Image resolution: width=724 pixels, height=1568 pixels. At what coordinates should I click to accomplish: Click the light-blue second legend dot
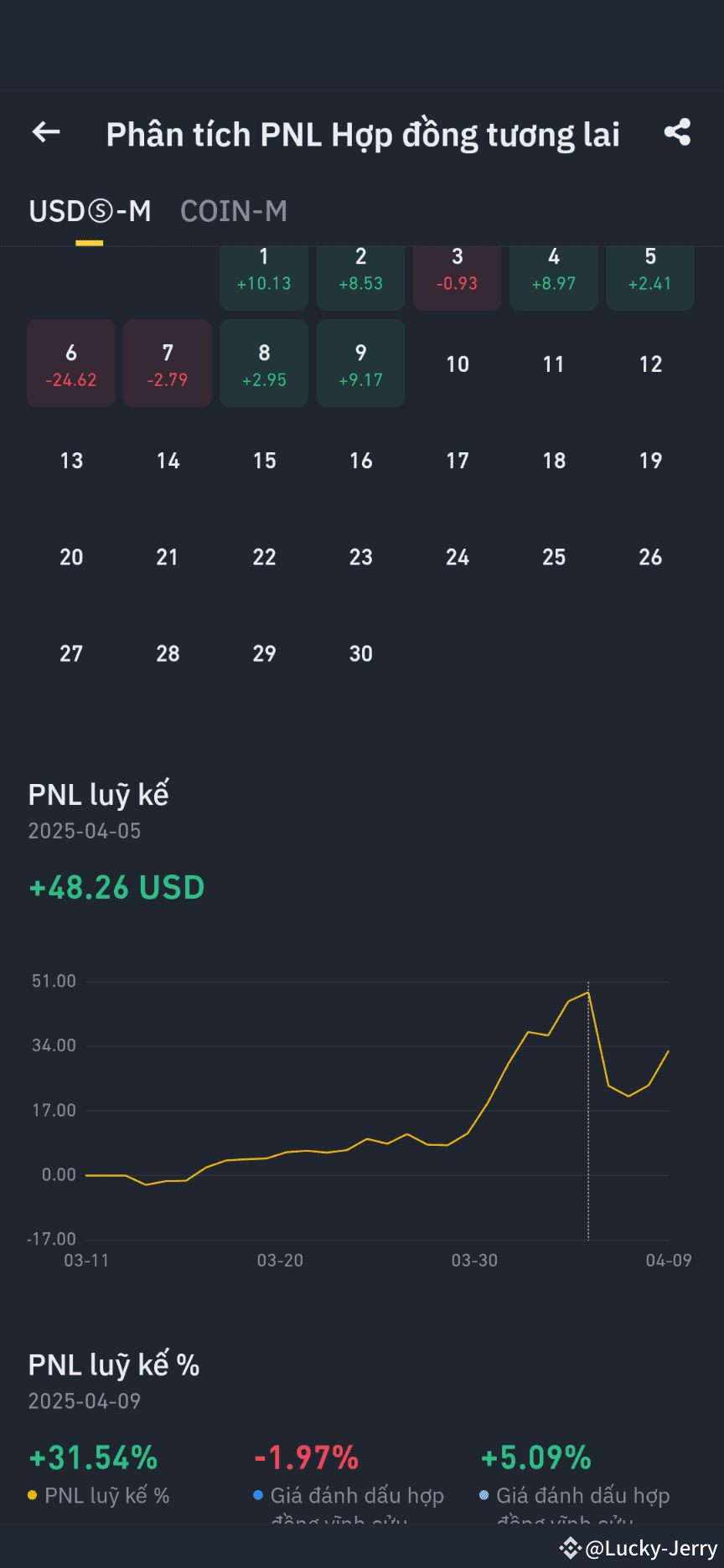pyautogui.click(x=484, y=1495)
